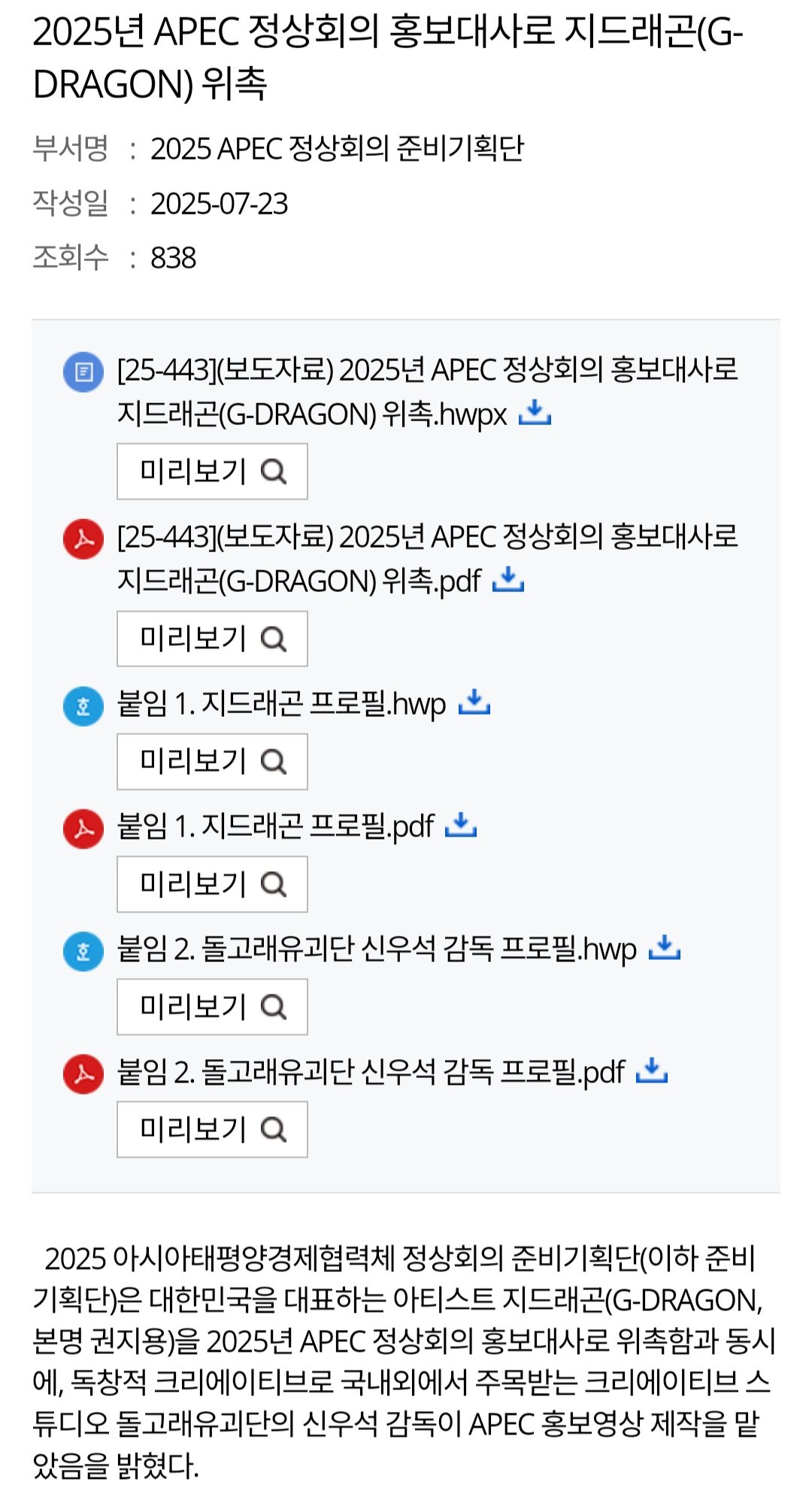The width and height of the screenshot is (812, 1512).
Task: Preview 붙임 1 지드래곤 프로필.pdf
Action: 212,884
